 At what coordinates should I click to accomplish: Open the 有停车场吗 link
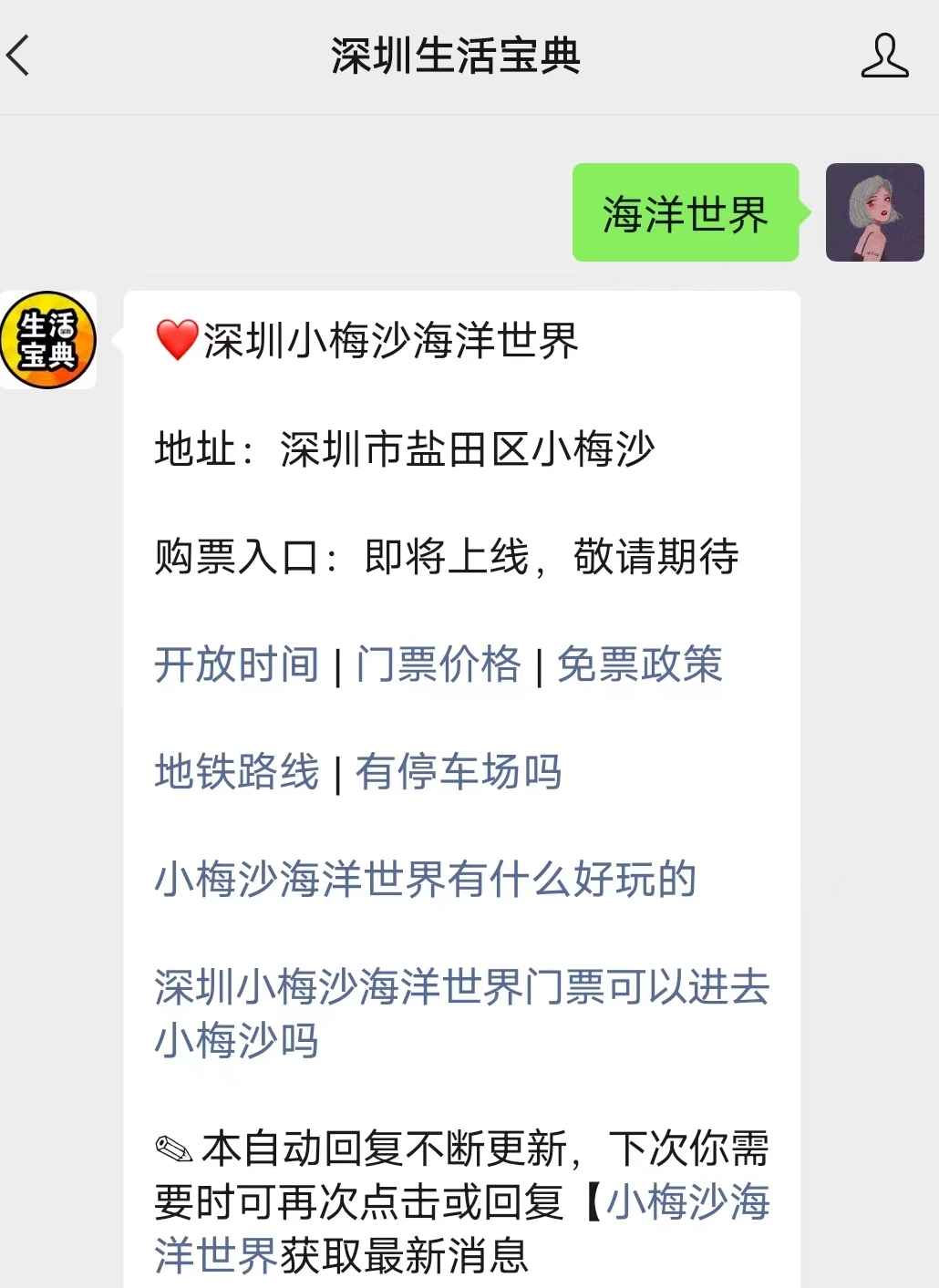tap(460, 773)
